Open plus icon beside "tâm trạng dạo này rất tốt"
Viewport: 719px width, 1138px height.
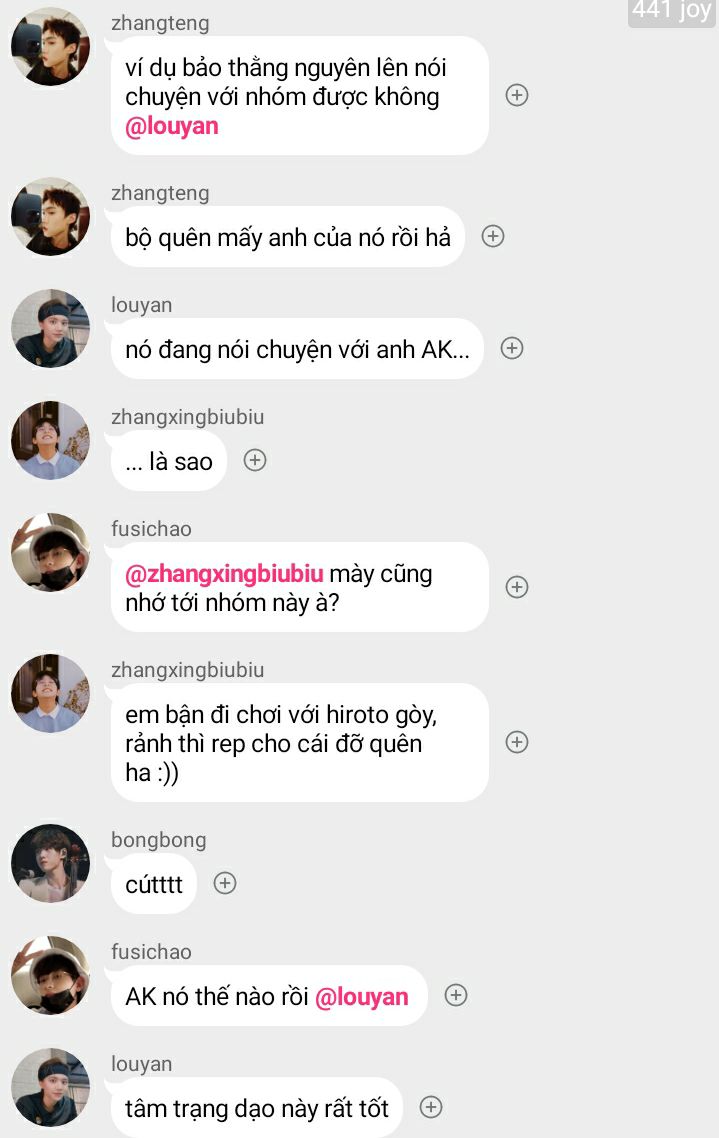pyautogui.click(x=431, y=1107)
